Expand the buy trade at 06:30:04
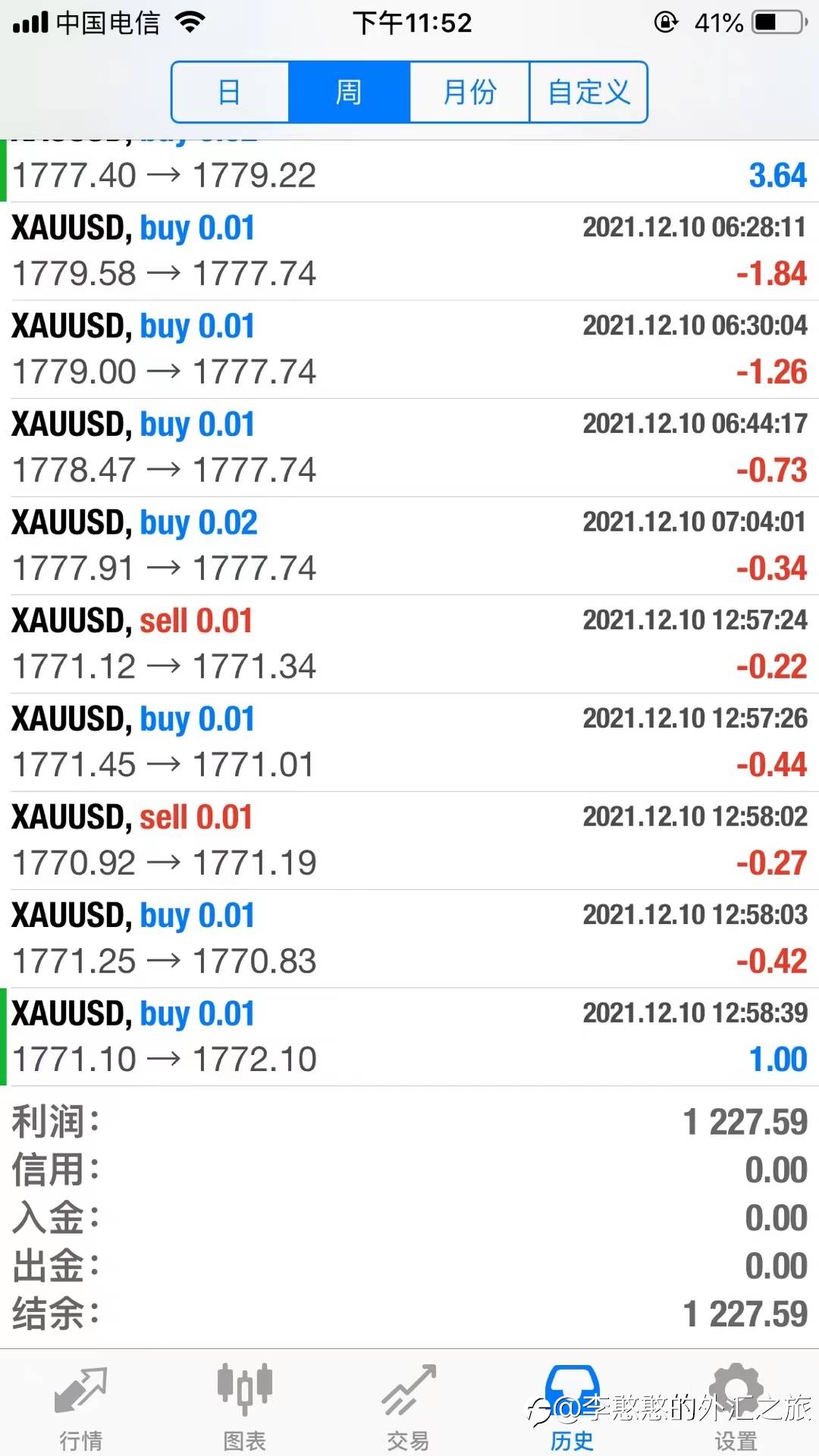The height and width of the screenshot is (1456, 819). [x=409, y=349]
